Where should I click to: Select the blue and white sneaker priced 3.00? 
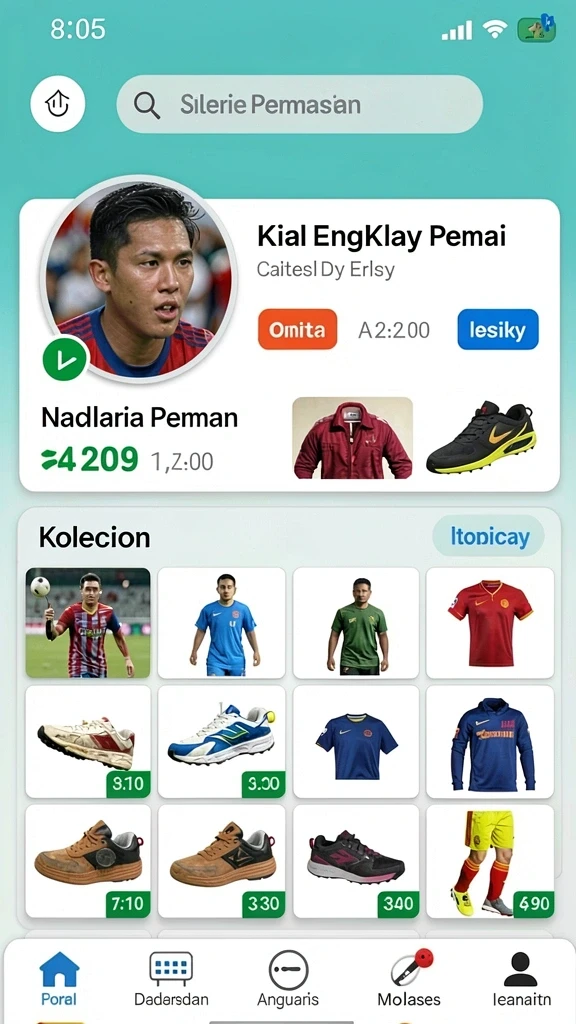221,742
